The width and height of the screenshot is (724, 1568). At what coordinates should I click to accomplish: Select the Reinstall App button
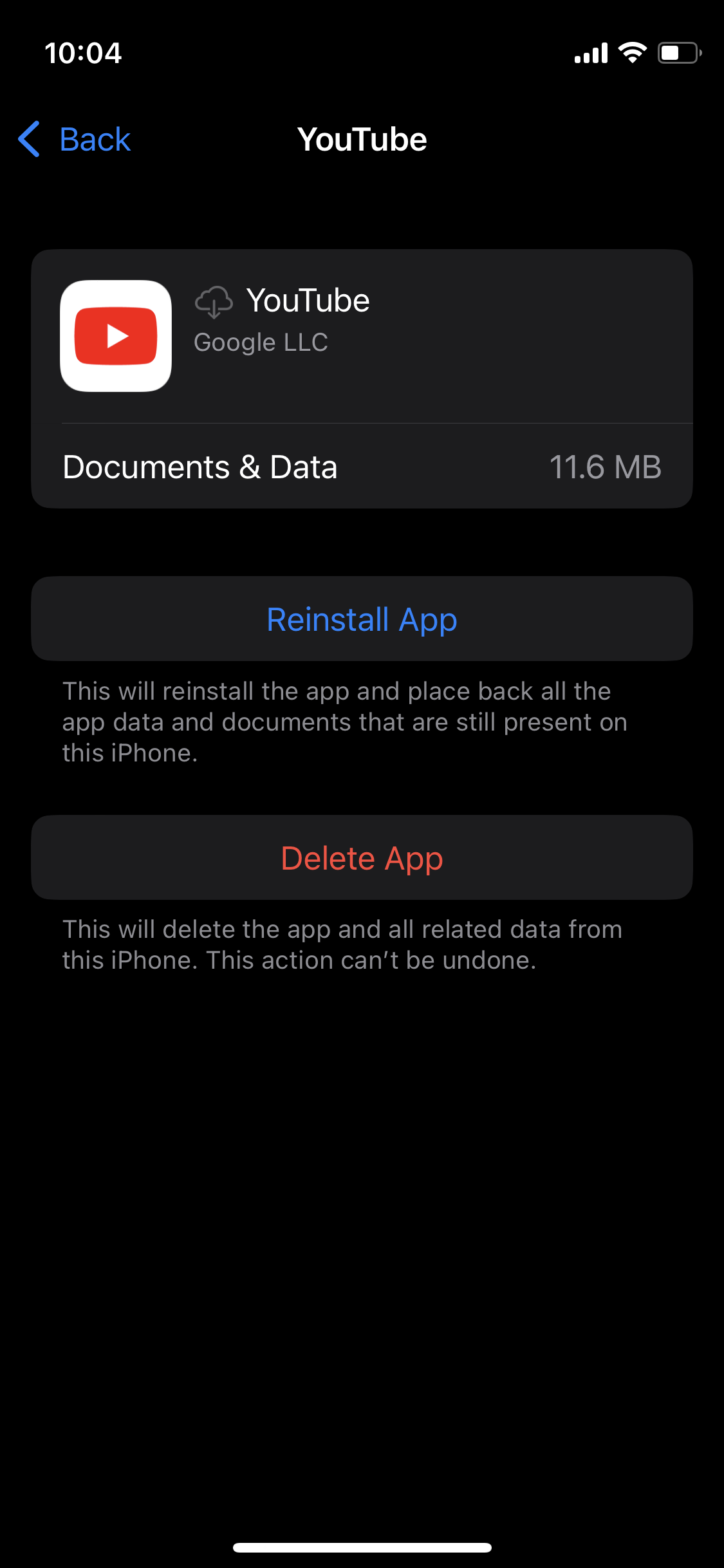[362, 619]
